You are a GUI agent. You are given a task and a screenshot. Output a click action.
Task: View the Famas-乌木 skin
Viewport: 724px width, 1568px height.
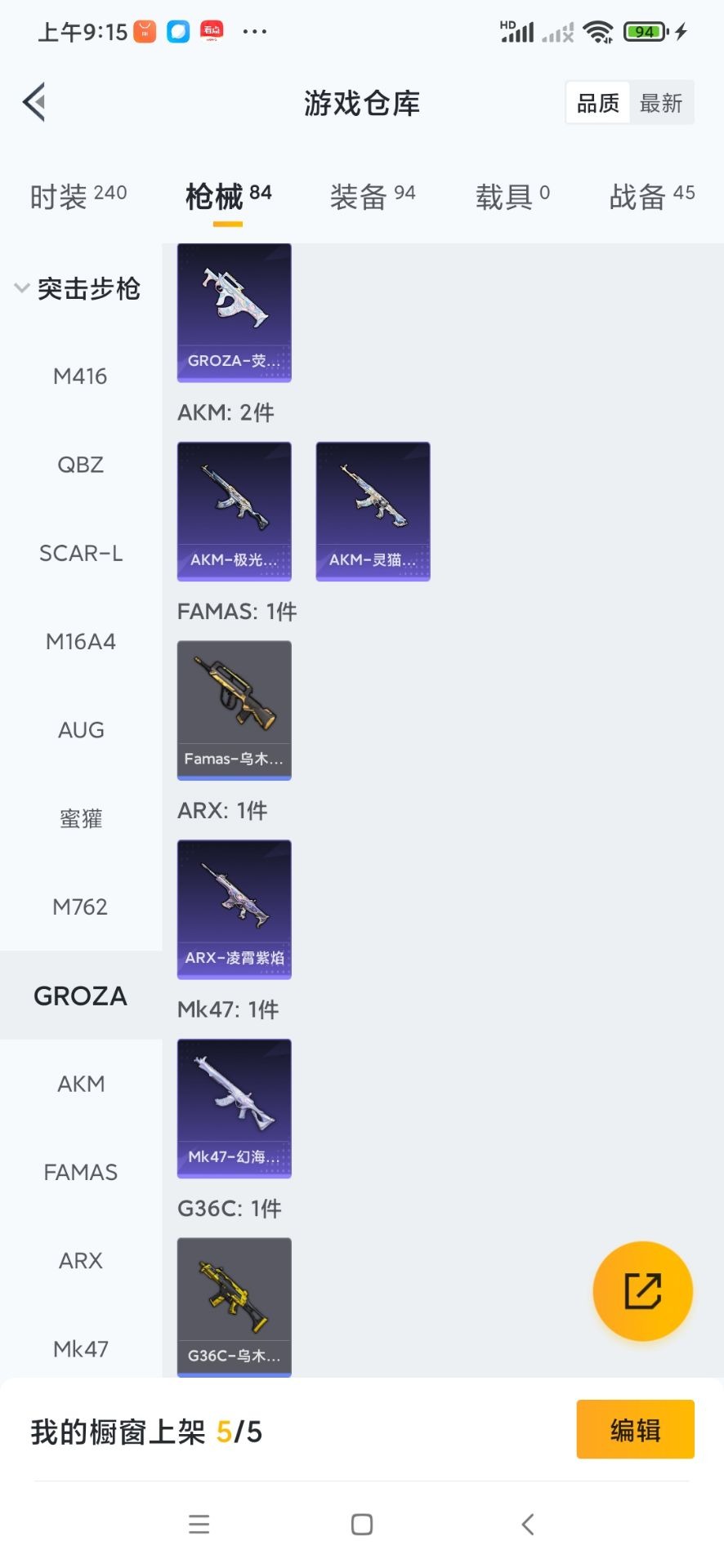pos(235,710)
